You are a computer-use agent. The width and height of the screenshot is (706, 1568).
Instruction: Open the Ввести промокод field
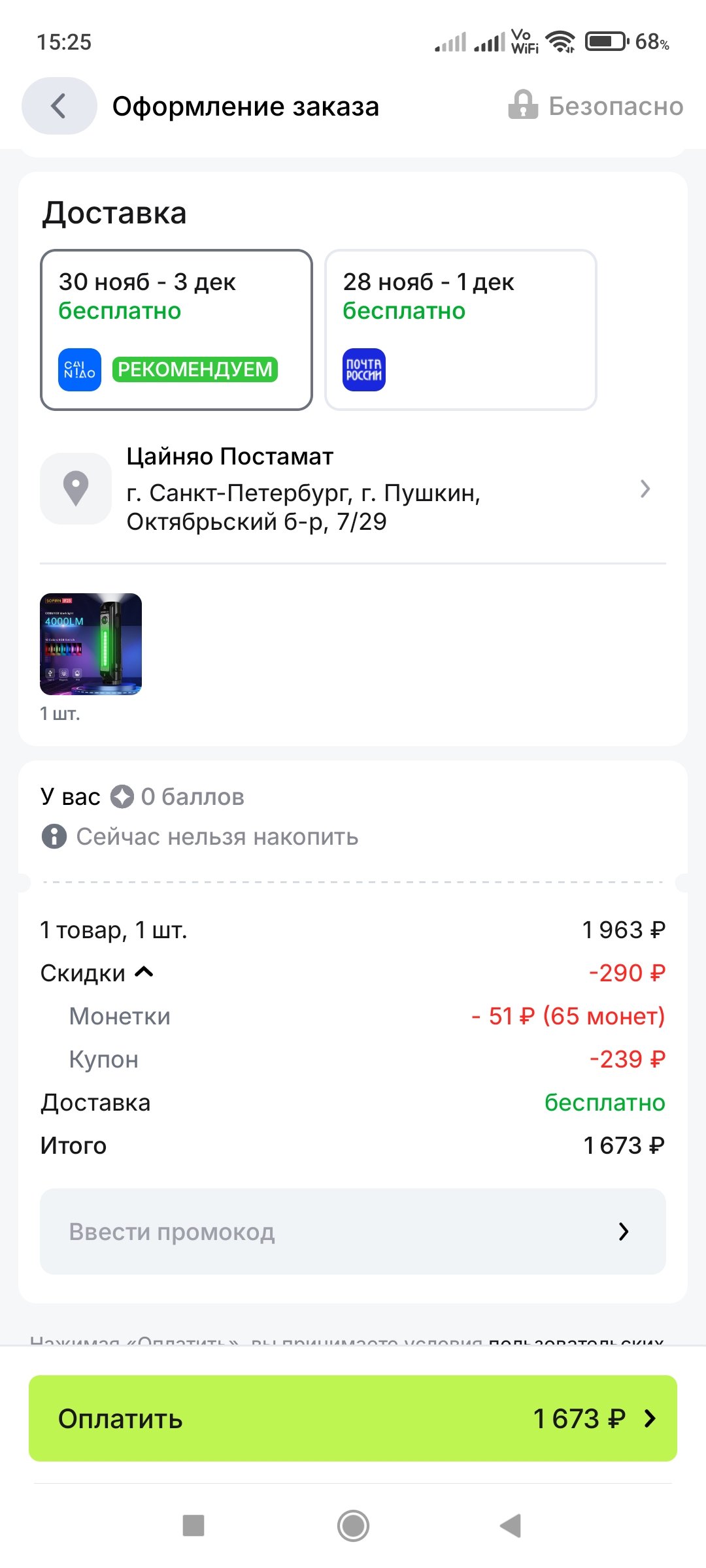click(353, 1232)
